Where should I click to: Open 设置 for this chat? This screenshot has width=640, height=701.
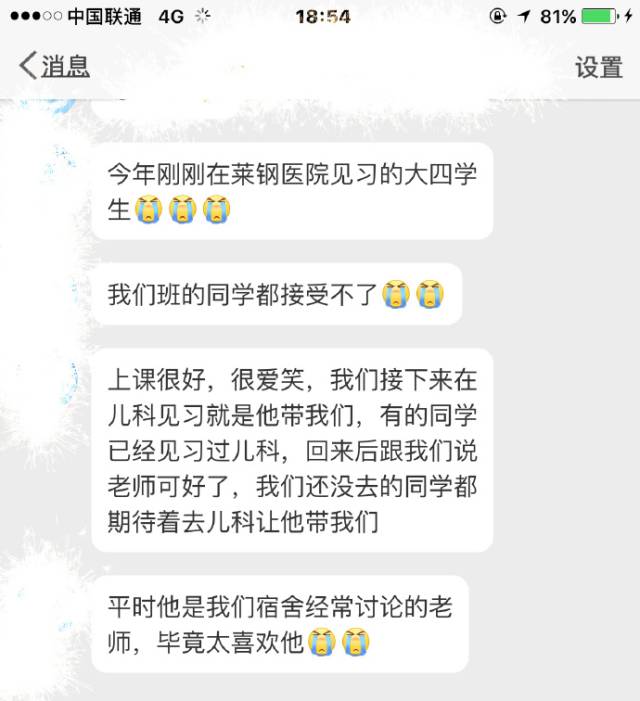point(598,67)
